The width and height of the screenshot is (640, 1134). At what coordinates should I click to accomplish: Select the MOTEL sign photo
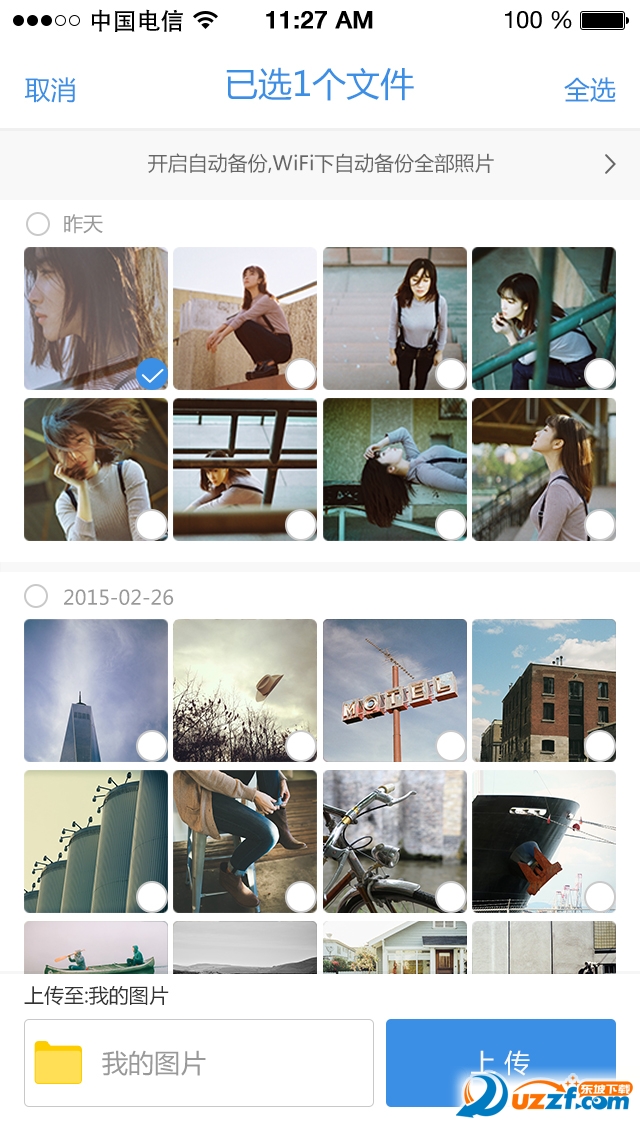[395, 690]
